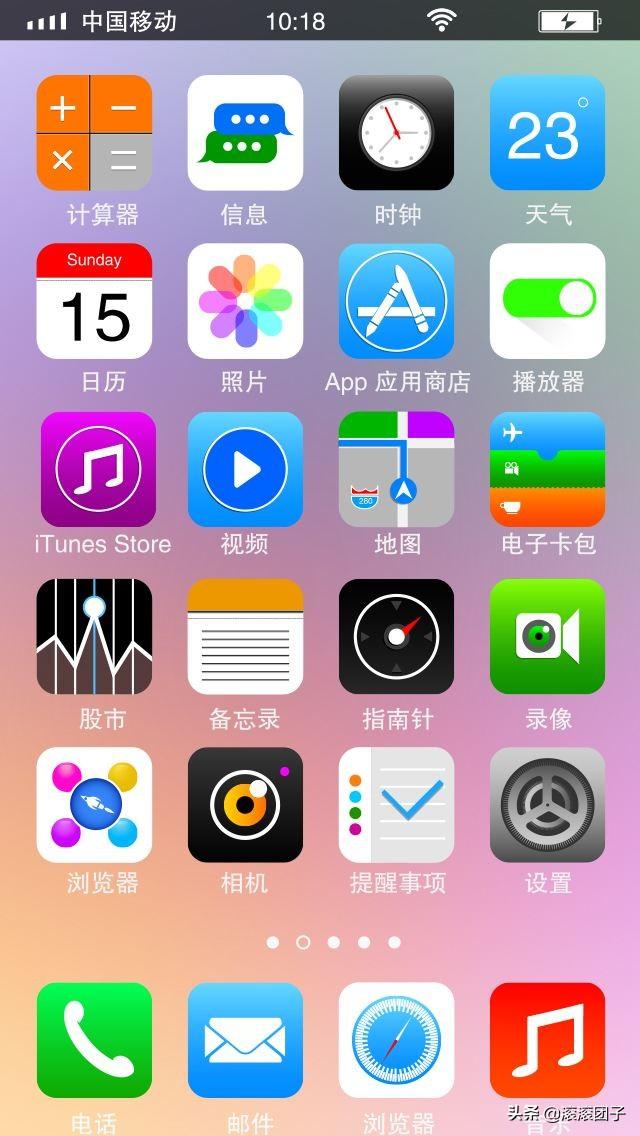Open the 电子卡包 wallet app
The width and height of the screenshot is (640, 1136).
click(x=547, y=469)
